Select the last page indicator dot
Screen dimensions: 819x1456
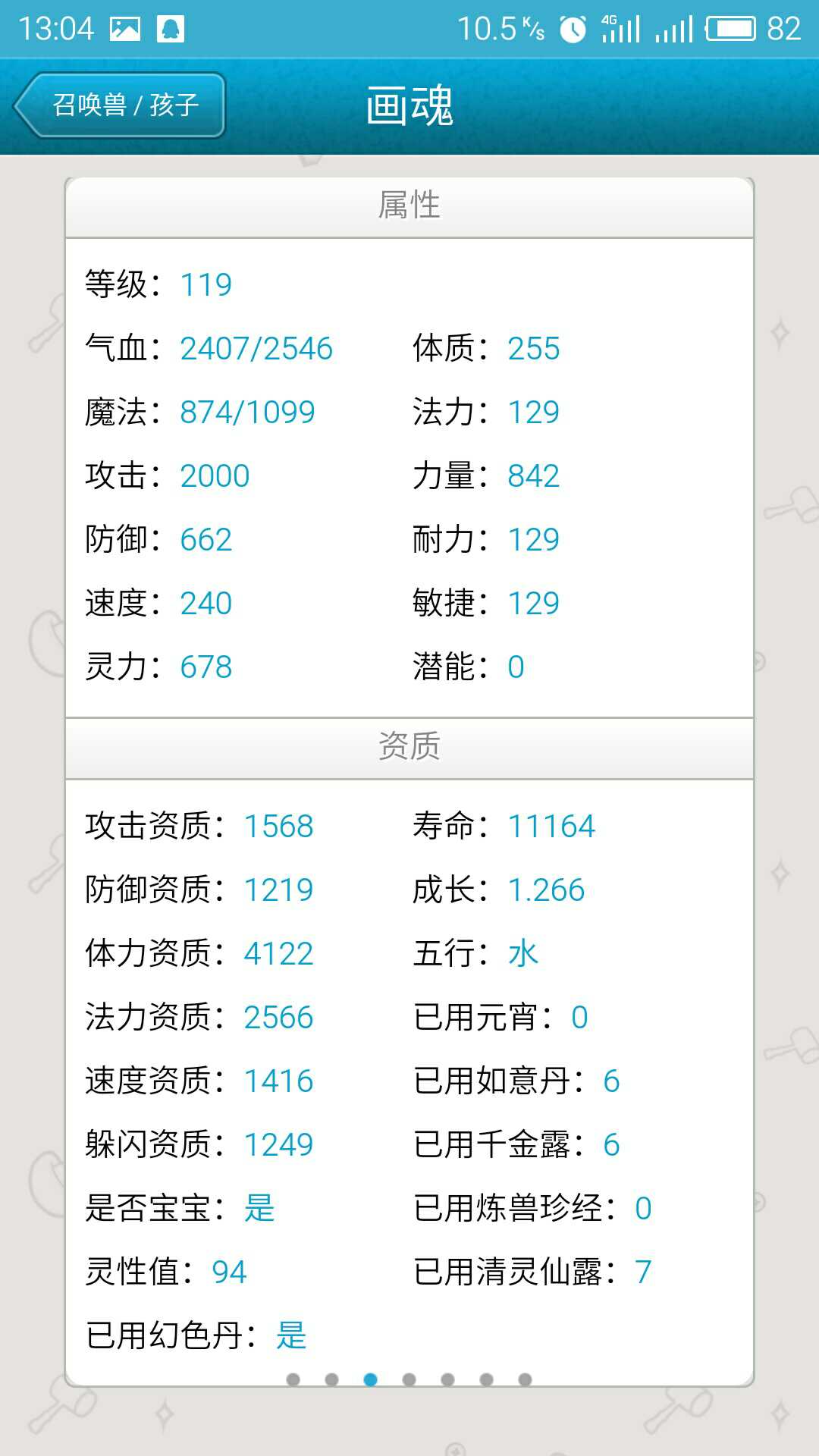point(525,1379)
